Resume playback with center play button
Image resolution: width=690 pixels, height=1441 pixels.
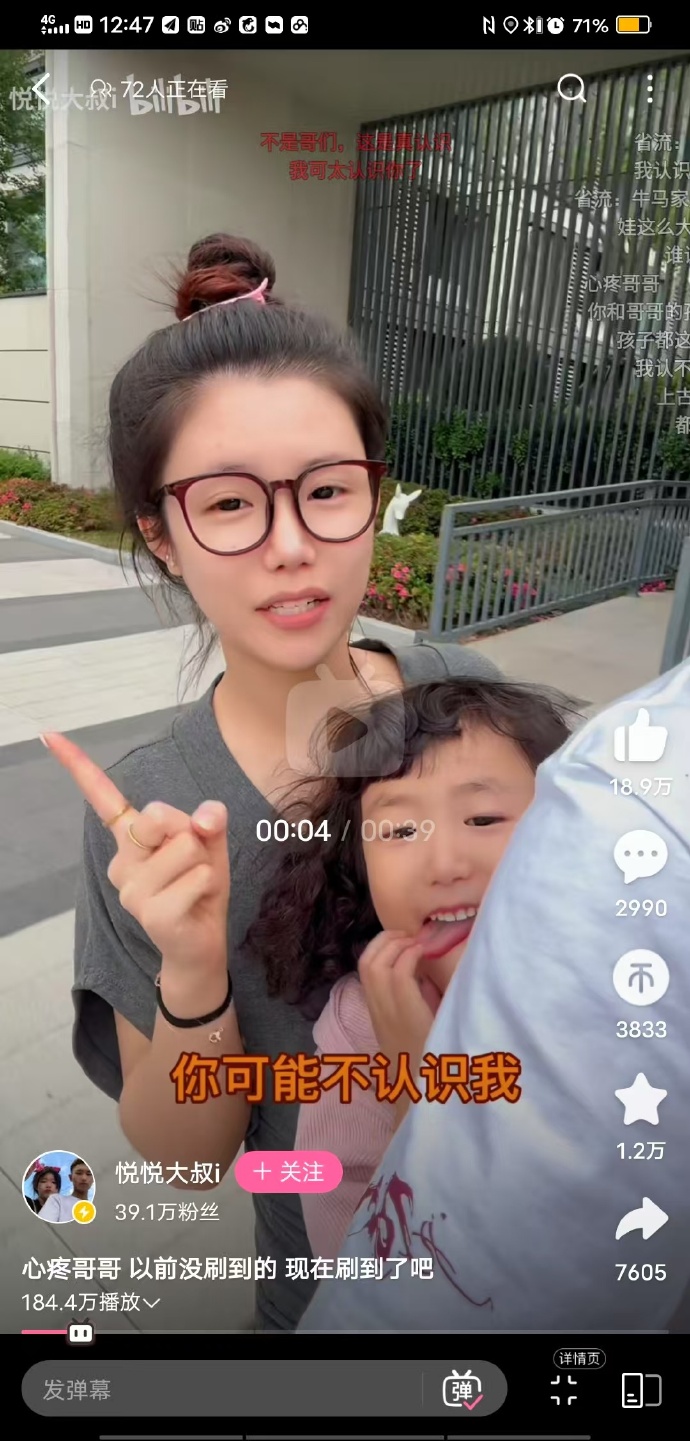345,718
